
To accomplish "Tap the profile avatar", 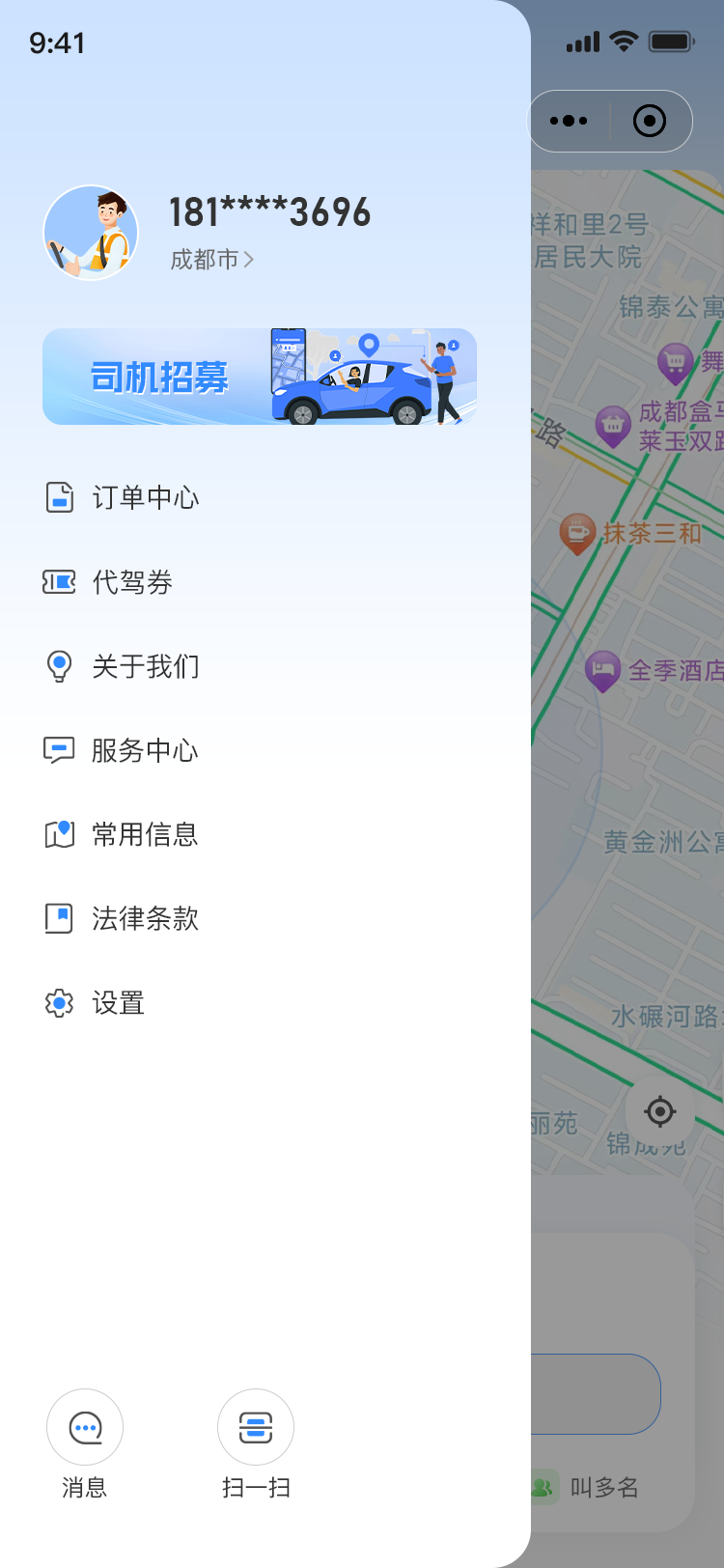I will (91, 233).
